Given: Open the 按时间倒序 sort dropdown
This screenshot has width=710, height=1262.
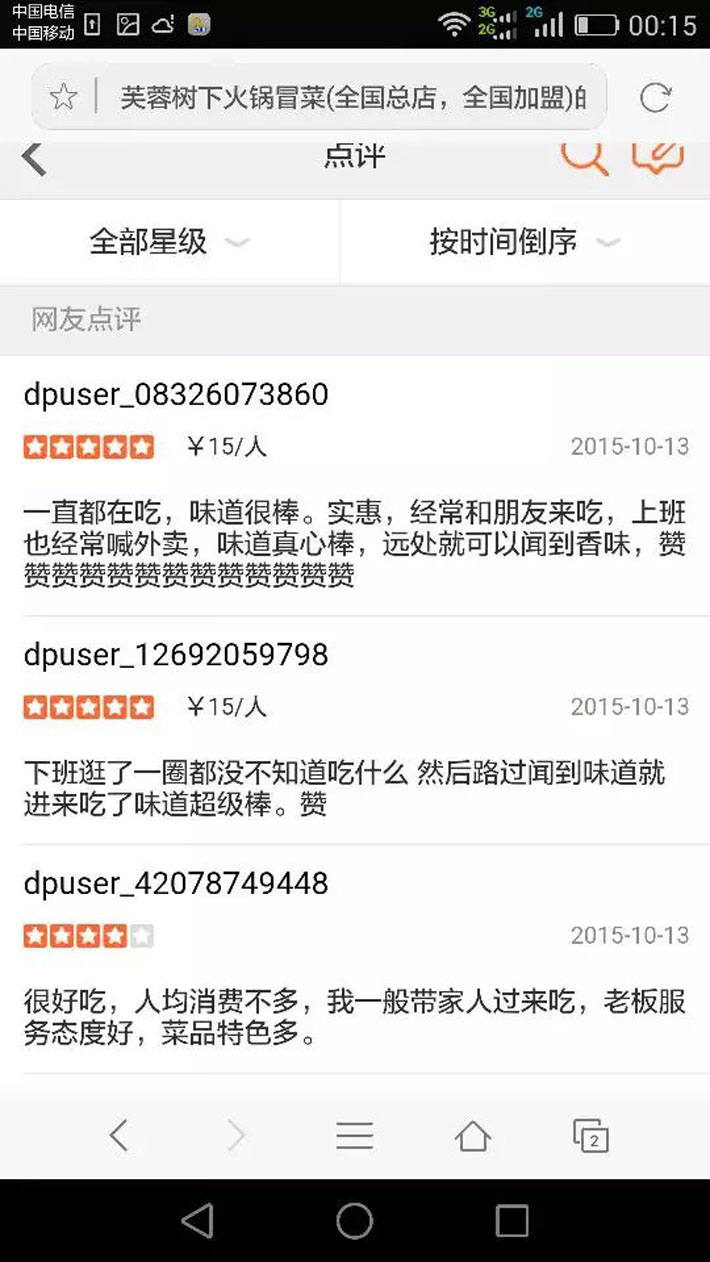Looking at the screenshot, I should pos(525,242).
